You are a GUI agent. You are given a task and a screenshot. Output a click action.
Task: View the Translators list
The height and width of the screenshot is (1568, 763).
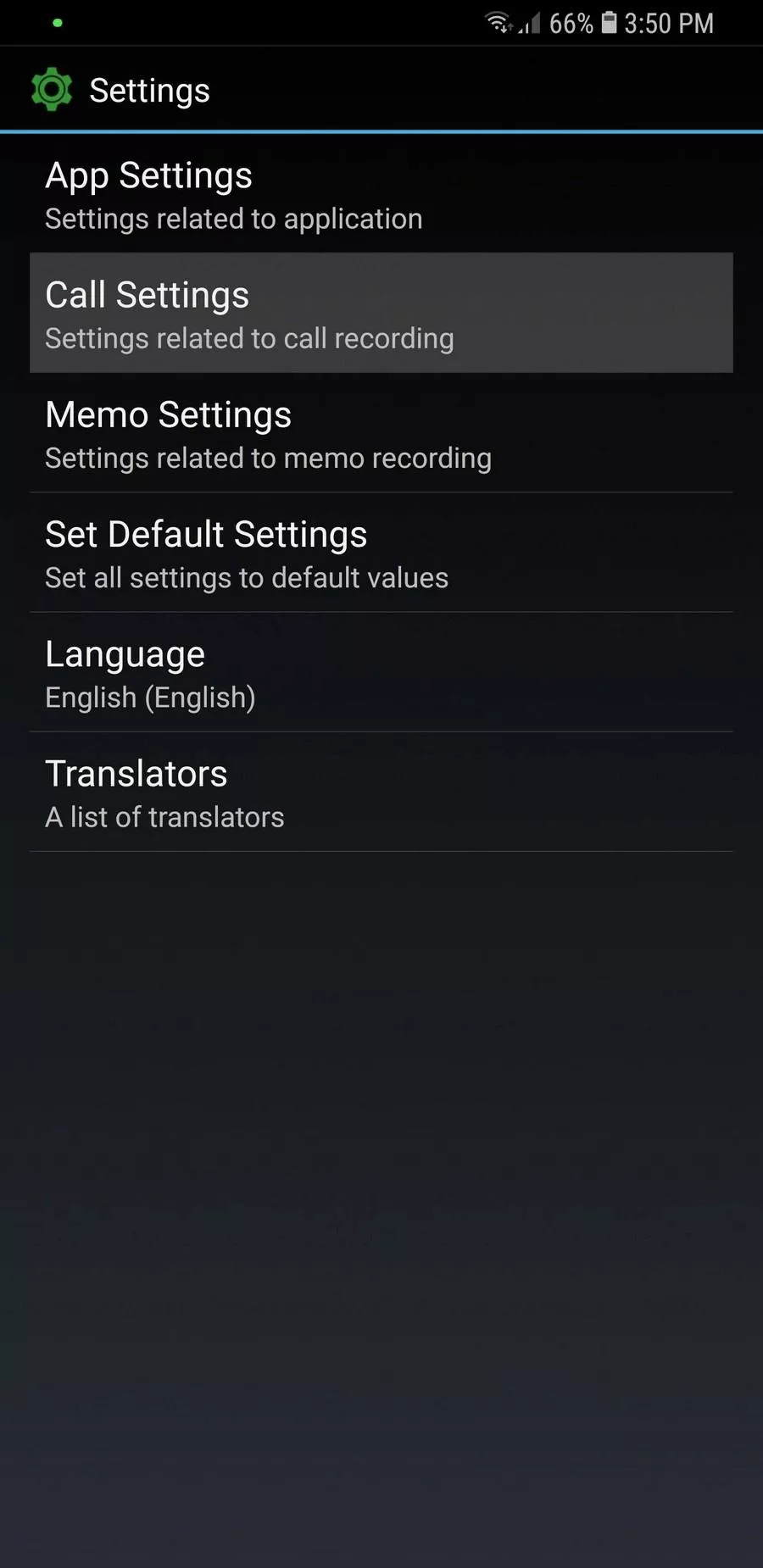pyautogui.click(x=381, y=792)
